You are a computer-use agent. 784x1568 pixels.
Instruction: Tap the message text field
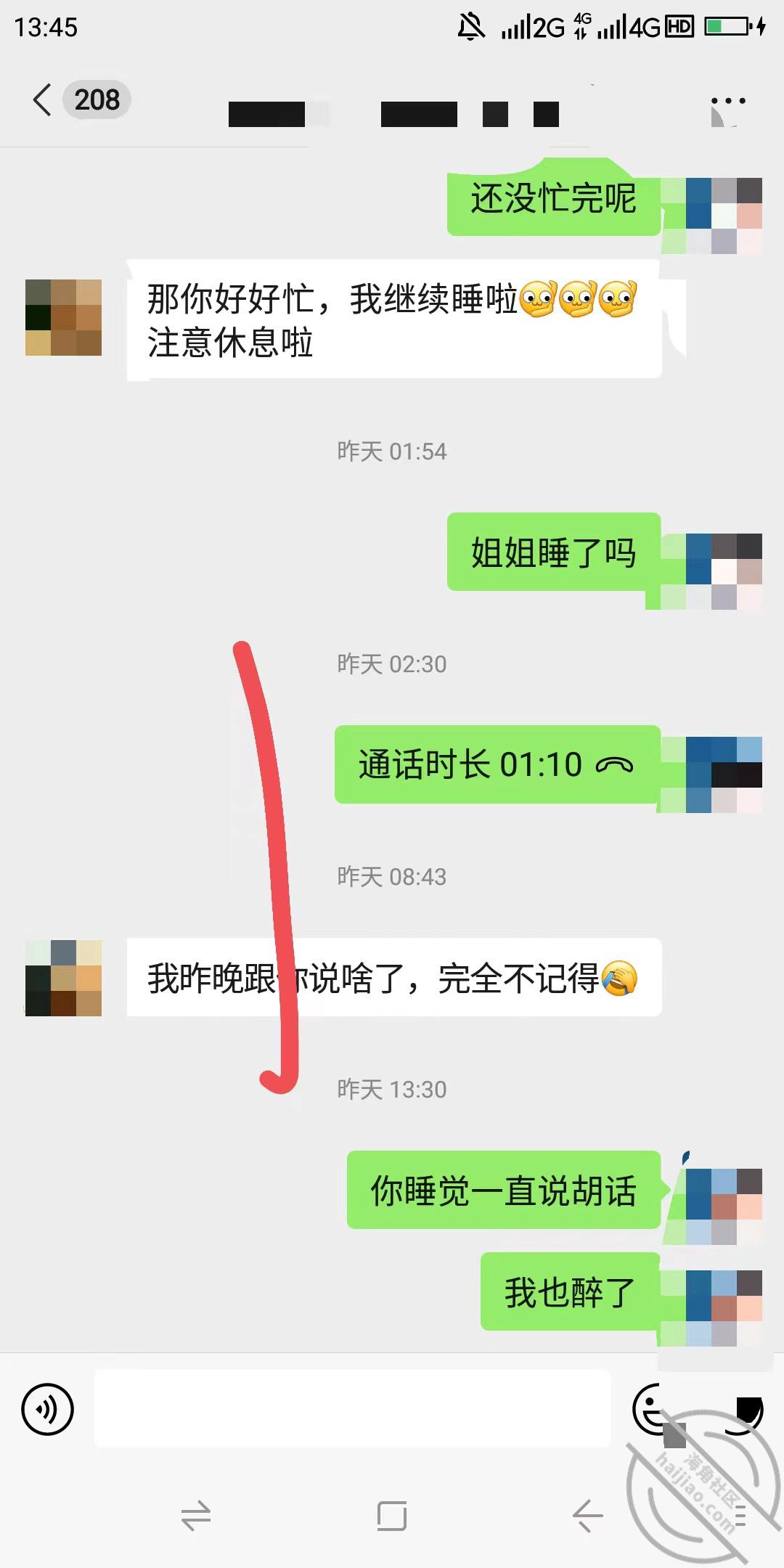353,1409
